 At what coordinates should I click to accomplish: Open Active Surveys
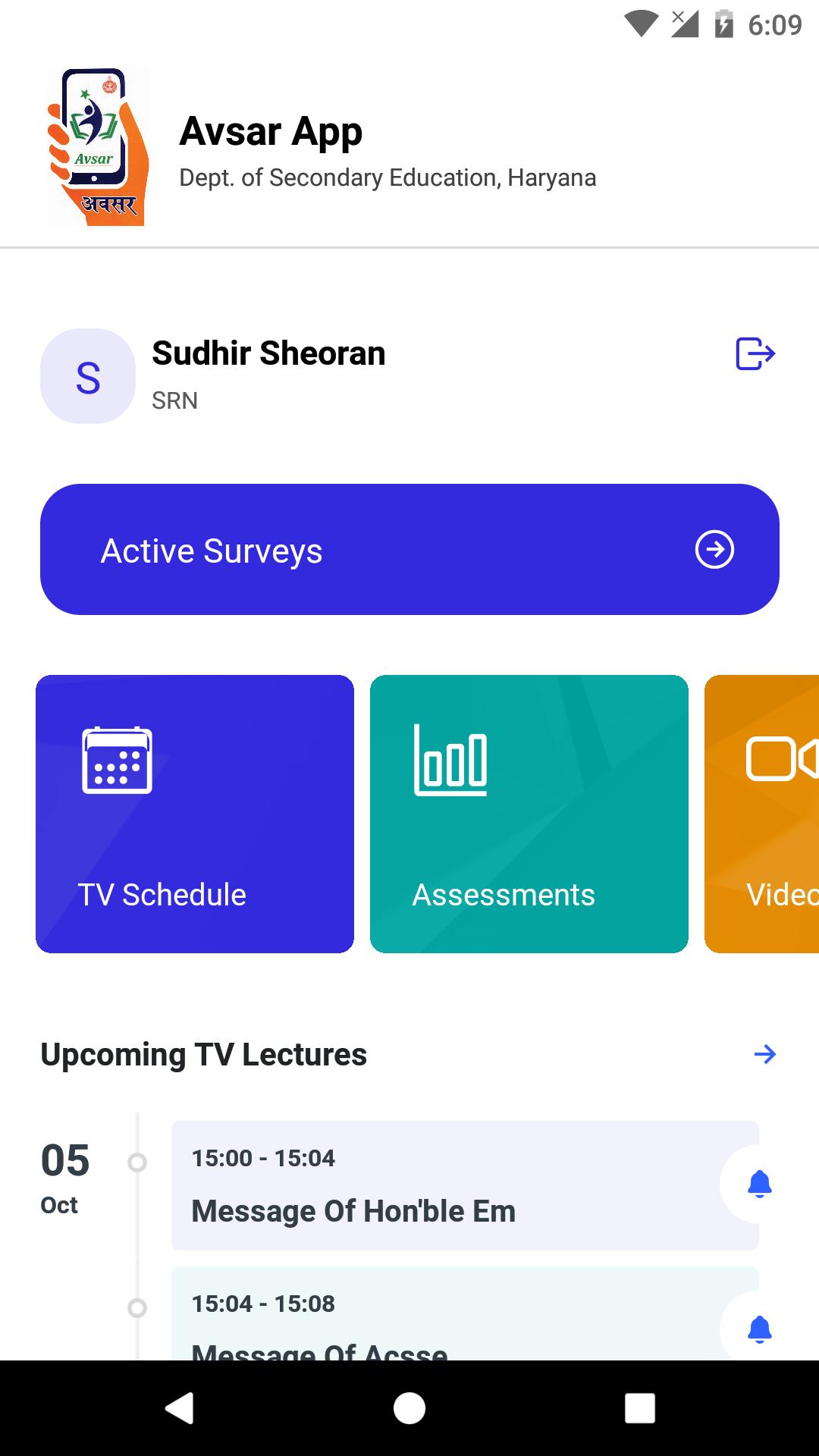(x=409, y=550)
